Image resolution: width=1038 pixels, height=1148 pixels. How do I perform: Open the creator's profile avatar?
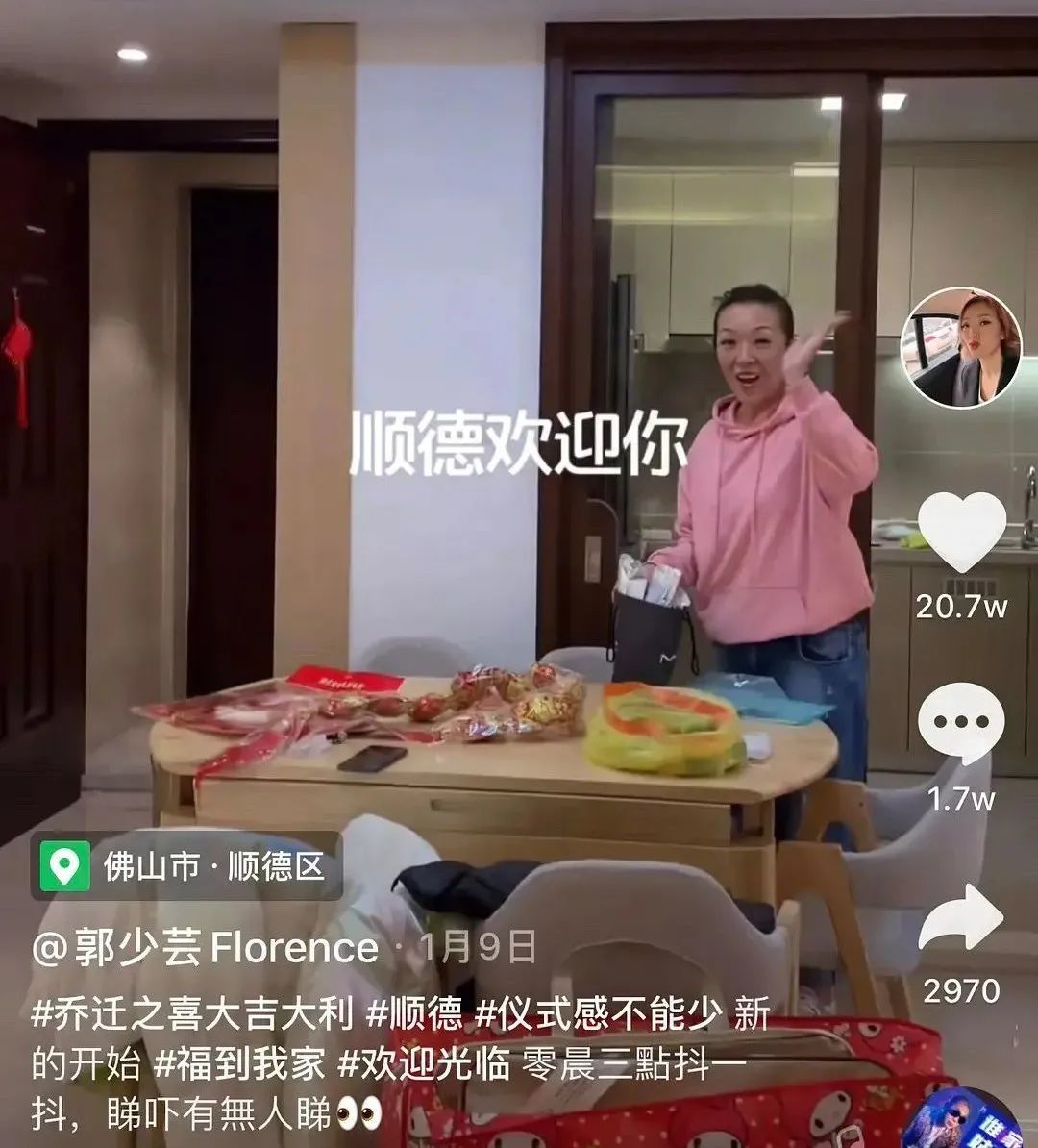click(x=960, y=348)
